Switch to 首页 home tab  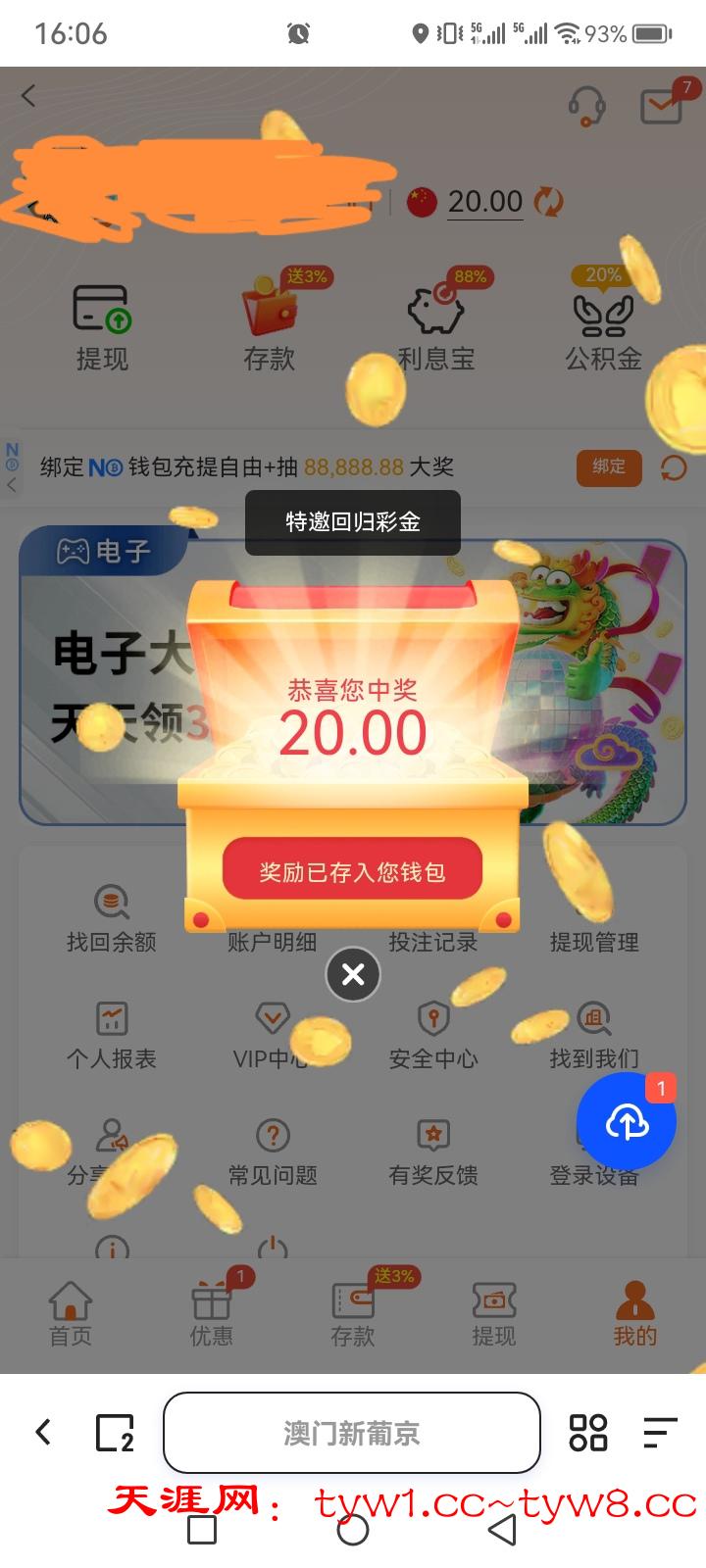coord(71,1314)
